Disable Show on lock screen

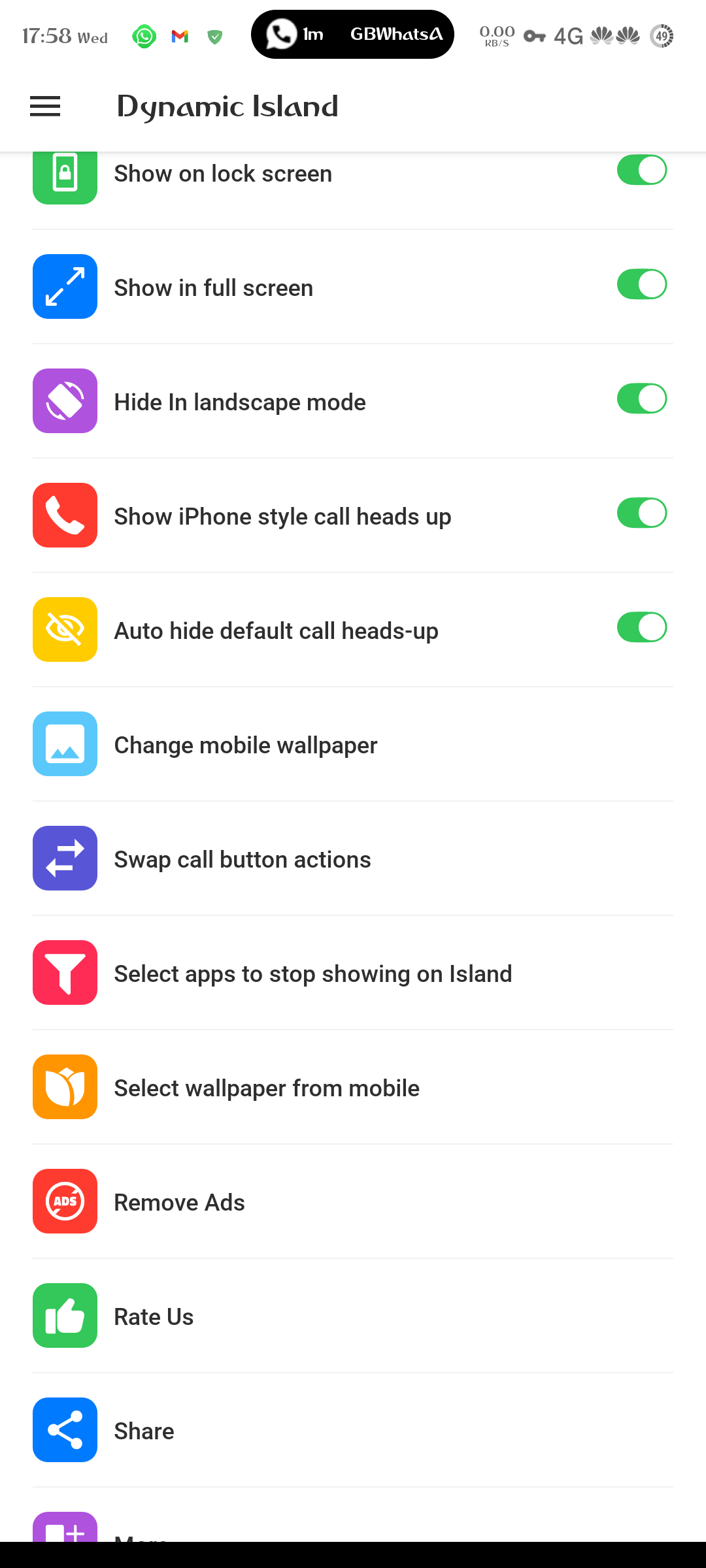pyautogui.click(x=641, y=171)
